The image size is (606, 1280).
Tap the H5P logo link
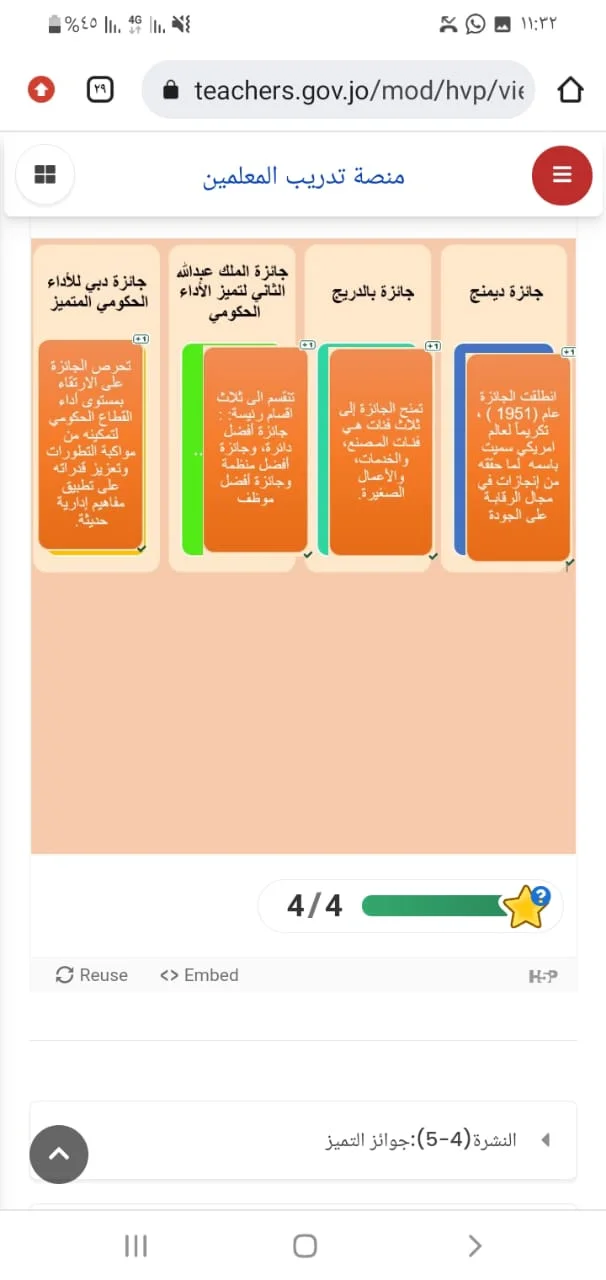(543, 977)
